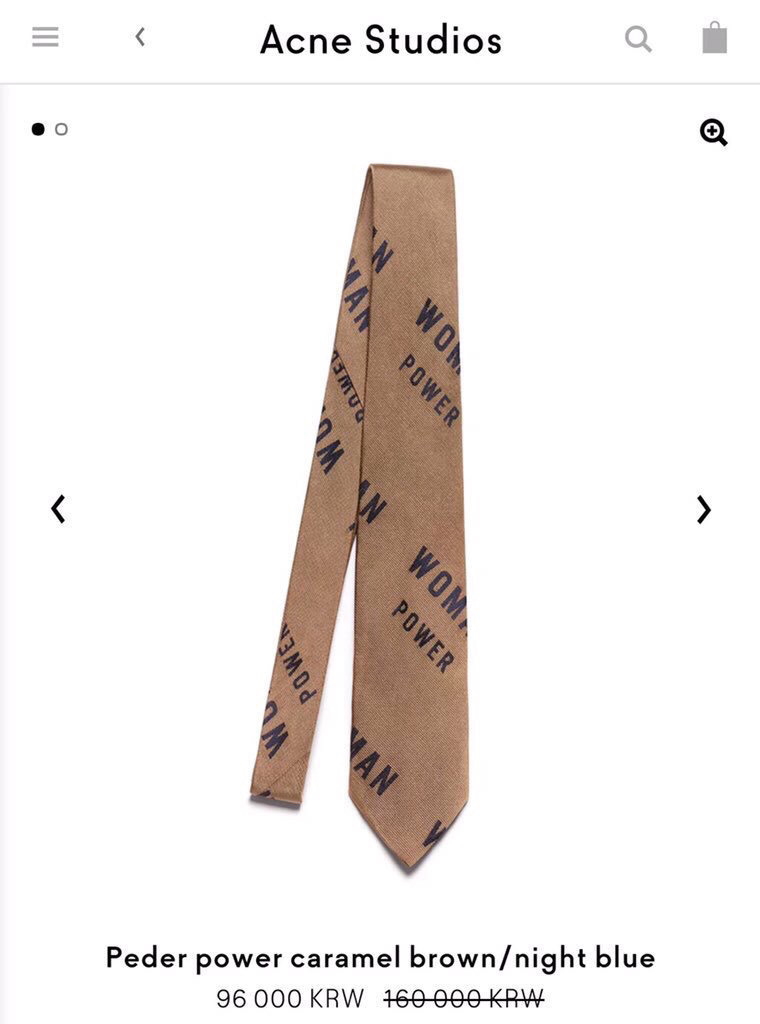The height and width of the screenshot is (1024, 760).
Task: Show the previous product image
Action: click(58, 509)
